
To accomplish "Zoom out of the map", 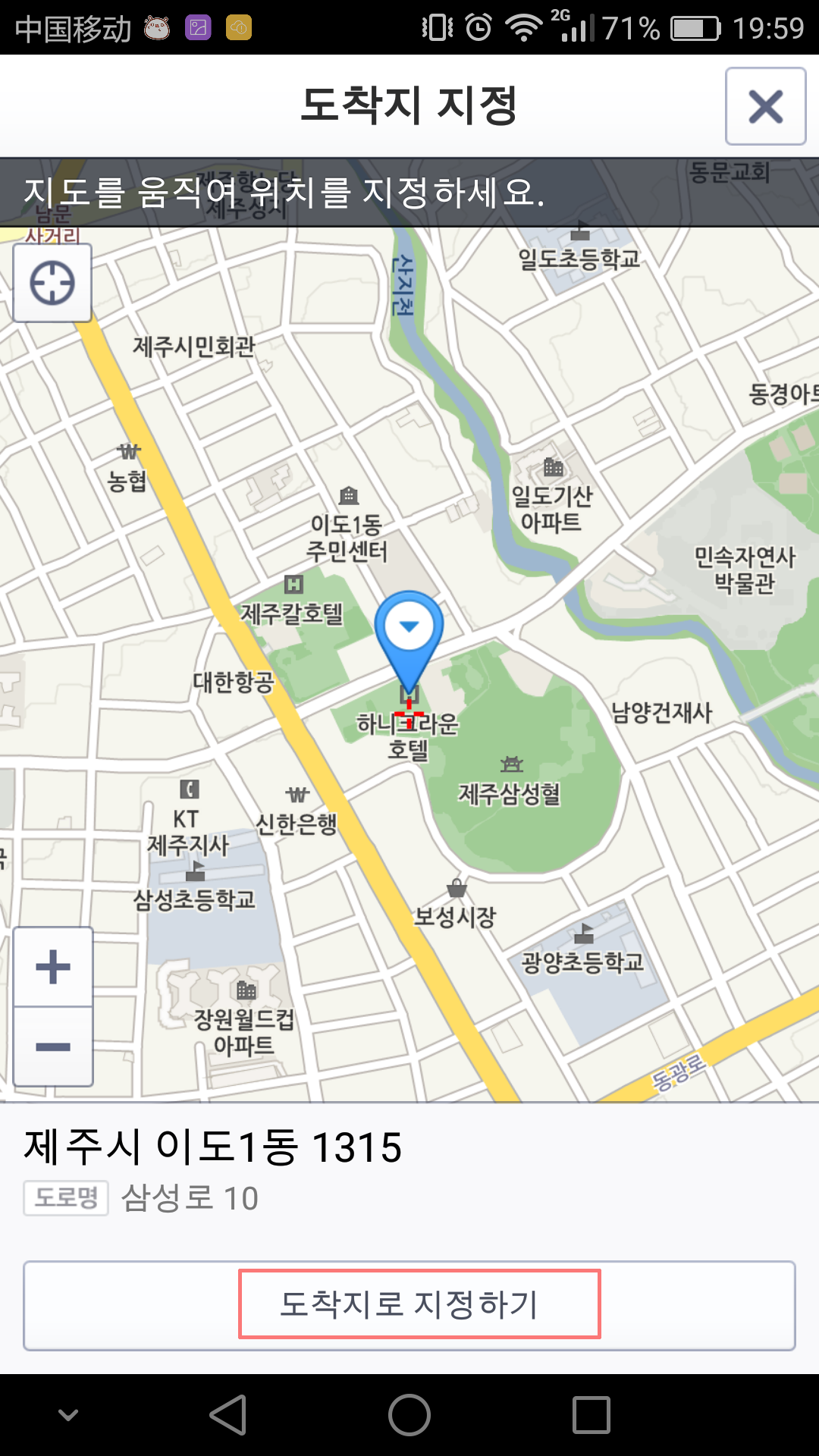I will point(53,1047).
